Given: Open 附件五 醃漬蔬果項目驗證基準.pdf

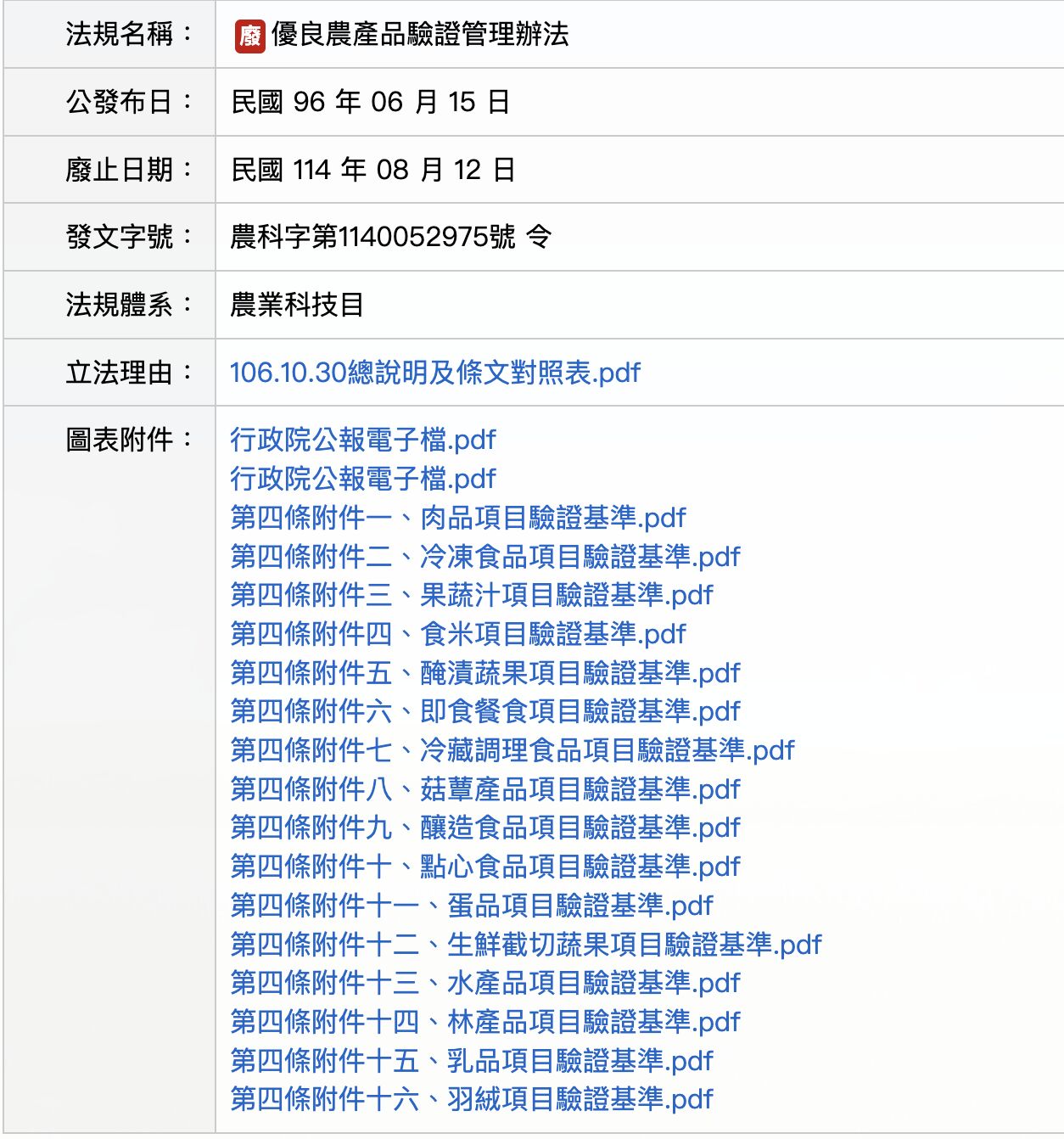Looking at the screenshot, I should pos(484,672).
